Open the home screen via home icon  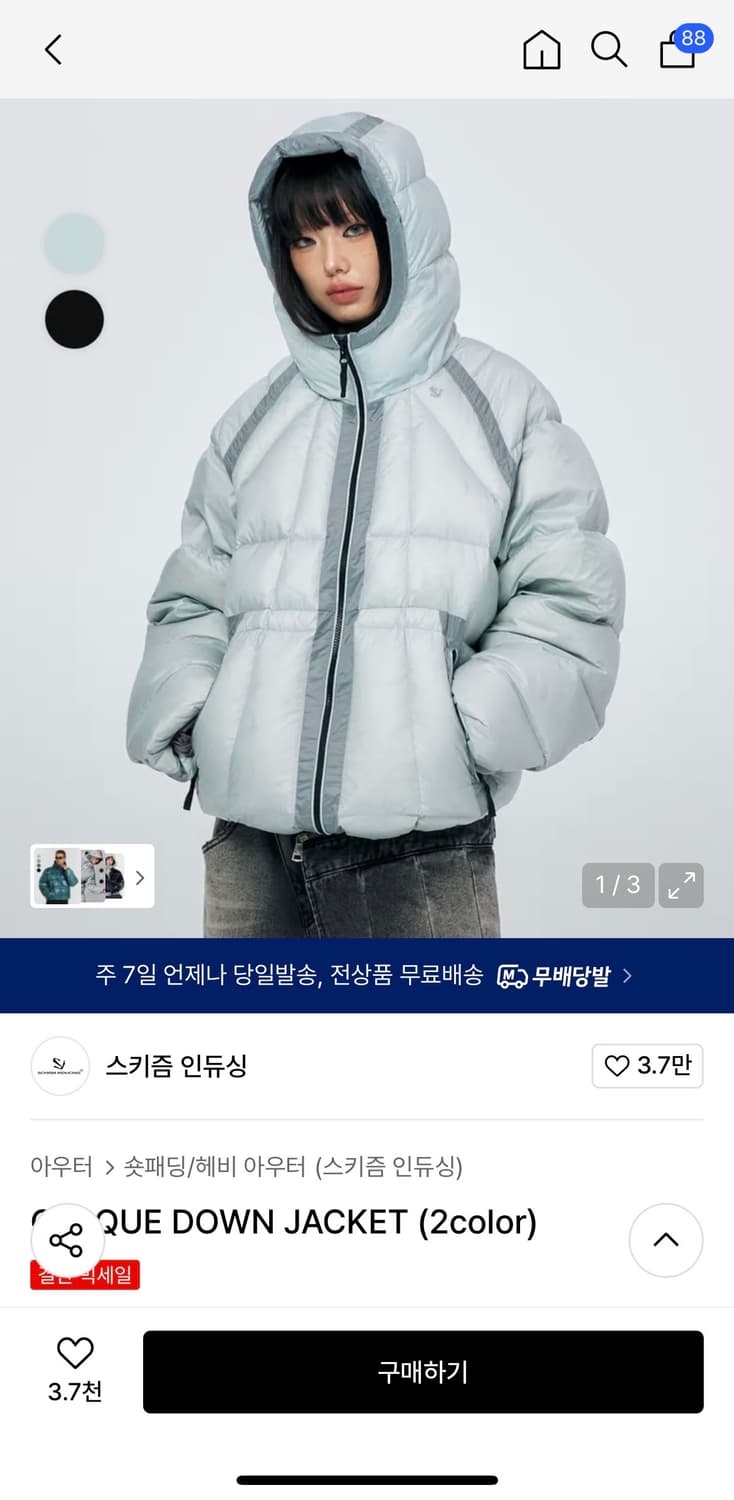[541, 49]
